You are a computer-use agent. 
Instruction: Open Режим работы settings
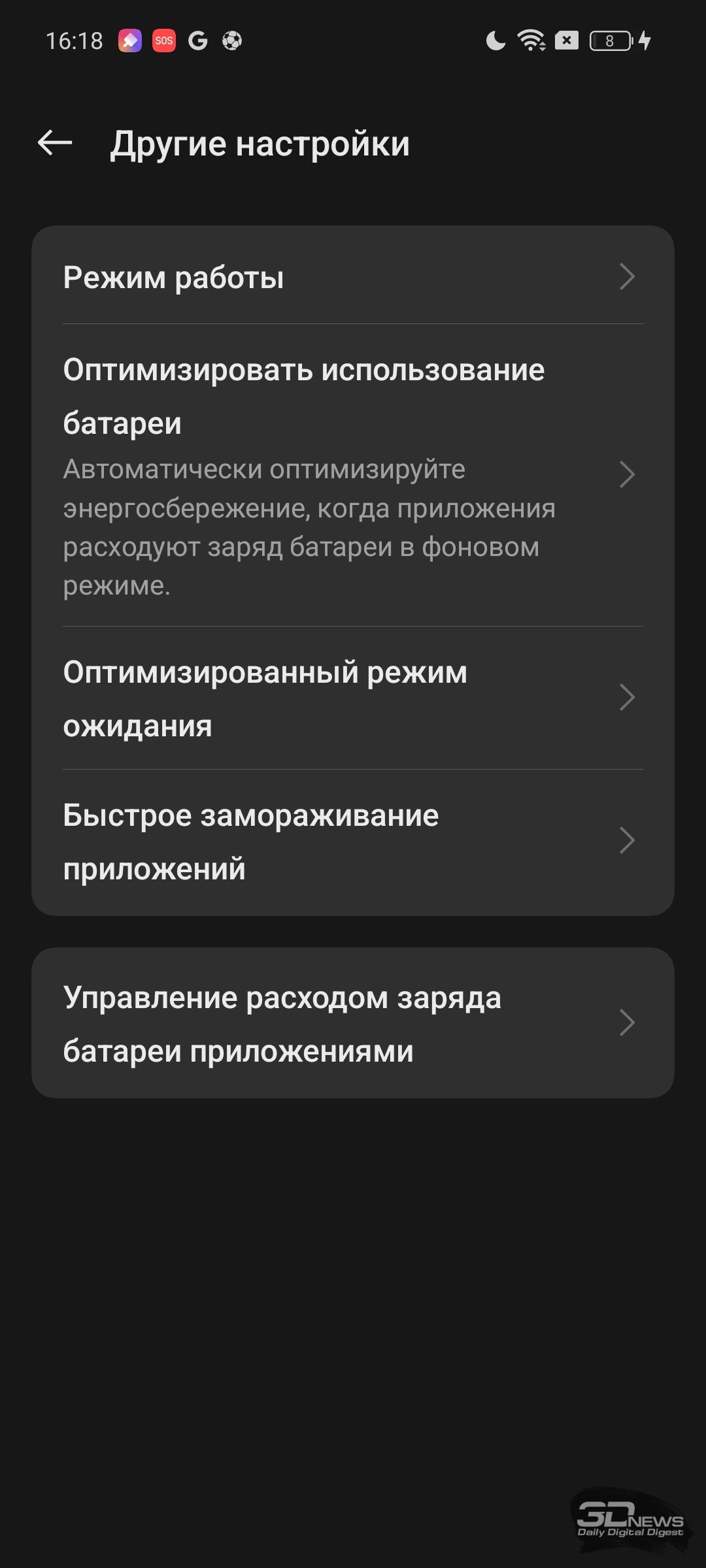coord(353,276)
